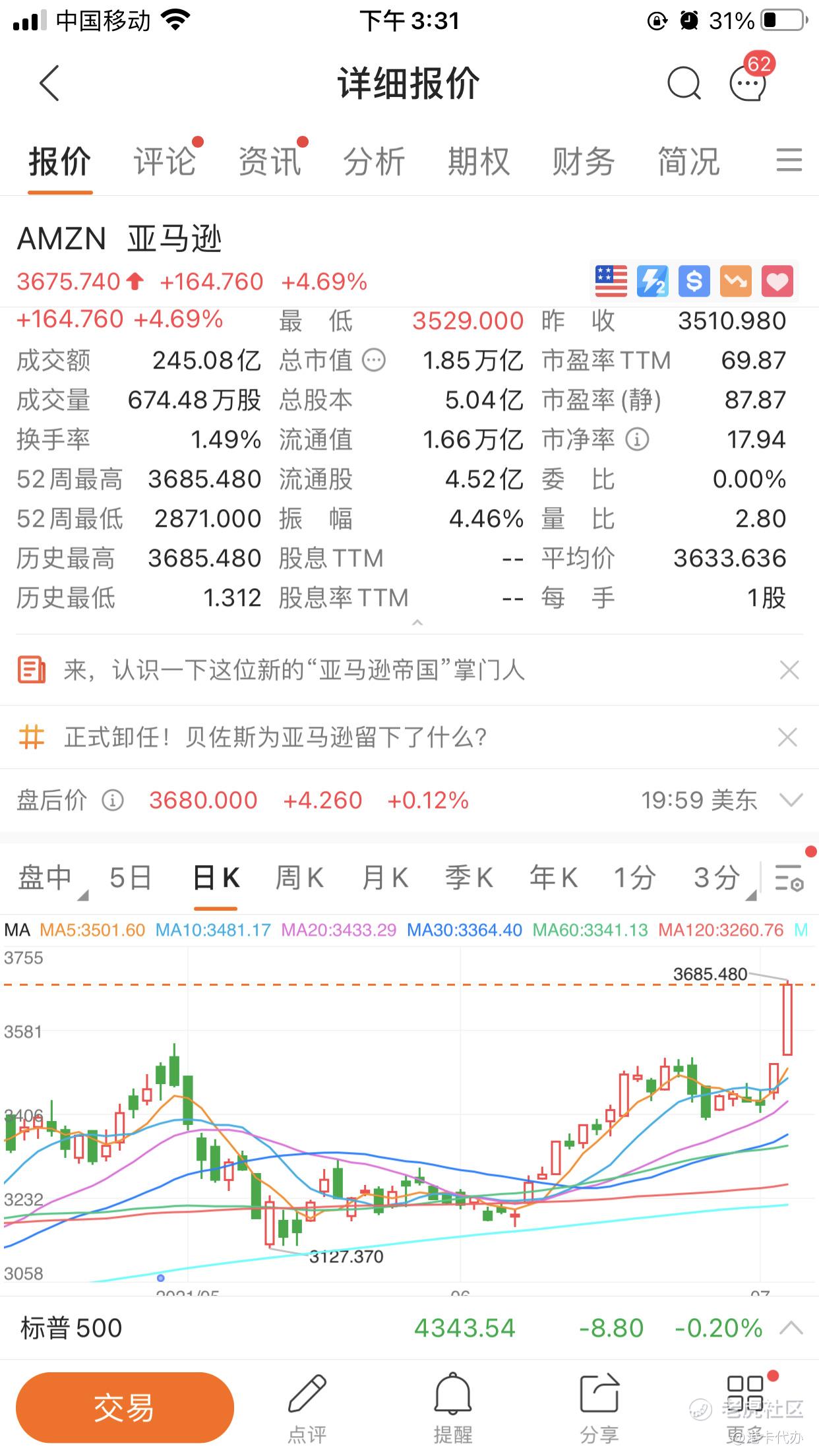Viewport: 819px width, 1456px height.
Task: Share this quote via 分享
Action: click(599, 1409)
